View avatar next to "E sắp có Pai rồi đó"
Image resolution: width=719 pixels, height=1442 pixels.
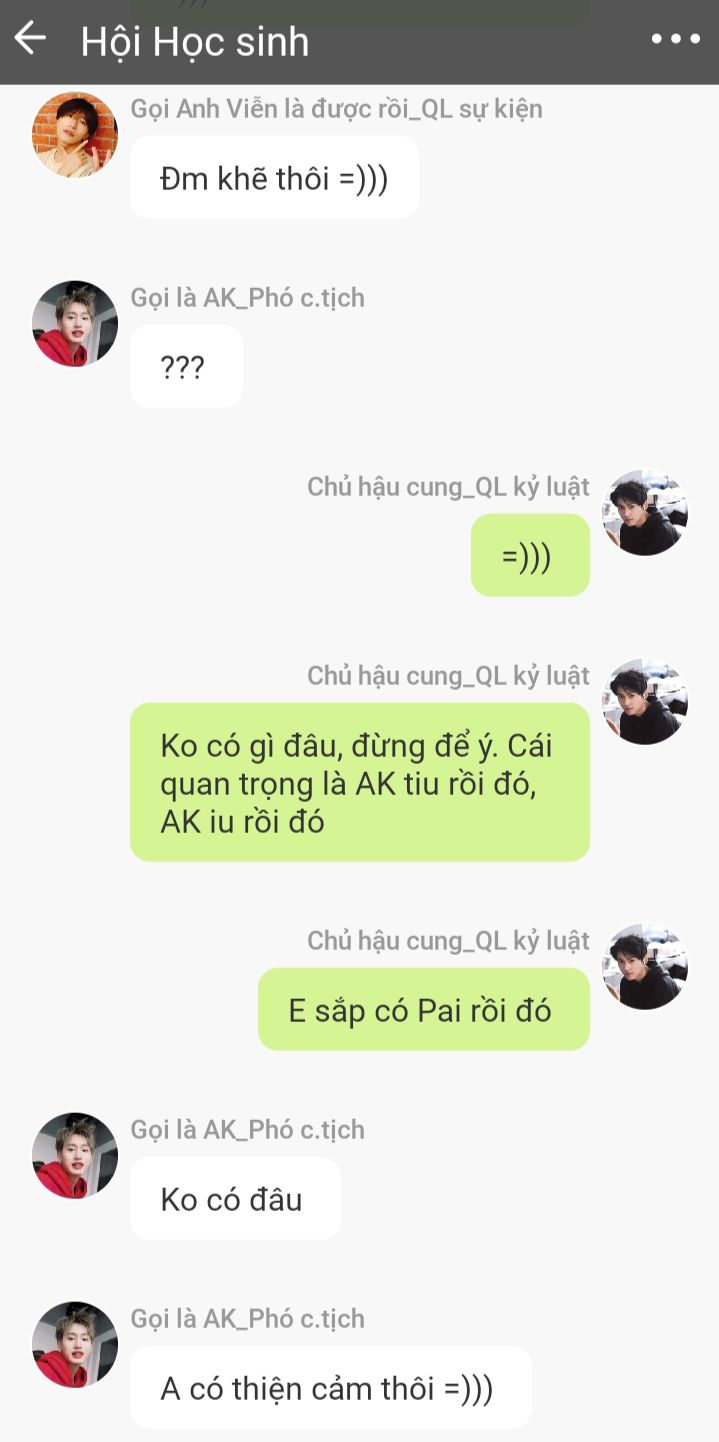click(x=645, y=967)
